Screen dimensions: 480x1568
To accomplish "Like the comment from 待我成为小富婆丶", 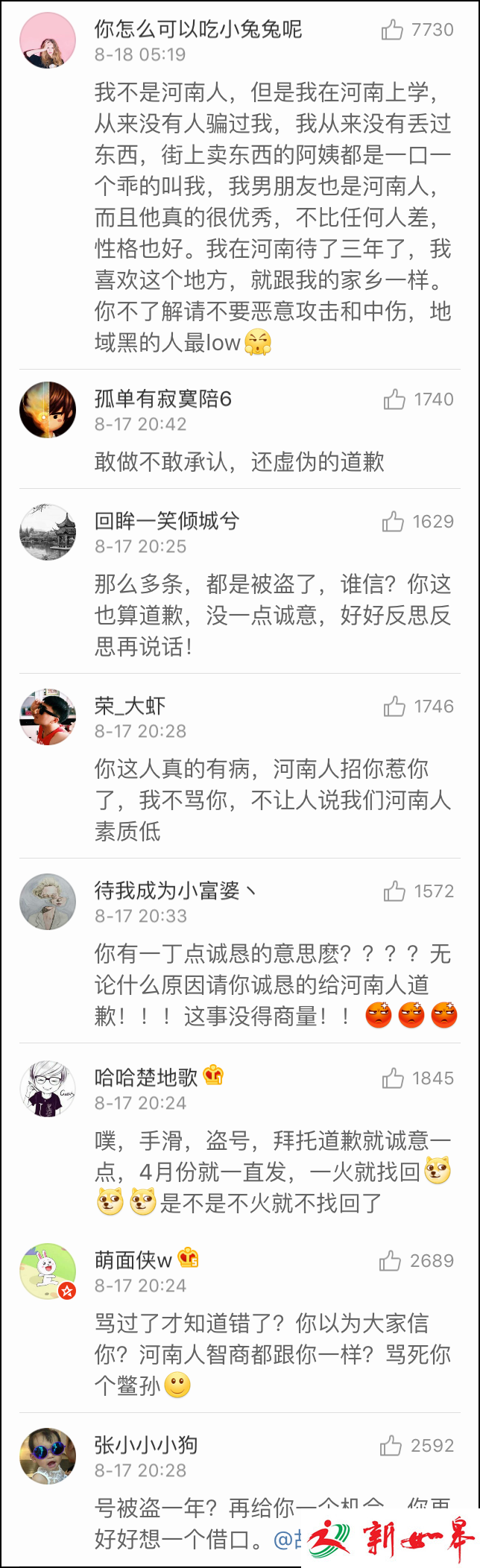I will (x=394, y=891).
